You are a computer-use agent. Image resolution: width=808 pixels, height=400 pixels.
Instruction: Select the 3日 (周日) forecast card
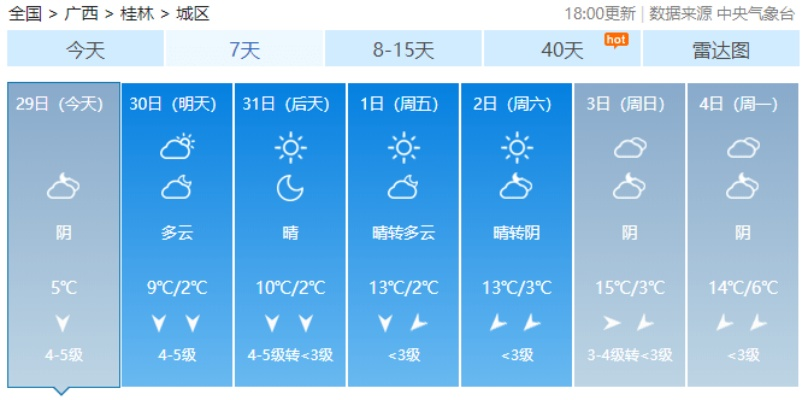629,235
